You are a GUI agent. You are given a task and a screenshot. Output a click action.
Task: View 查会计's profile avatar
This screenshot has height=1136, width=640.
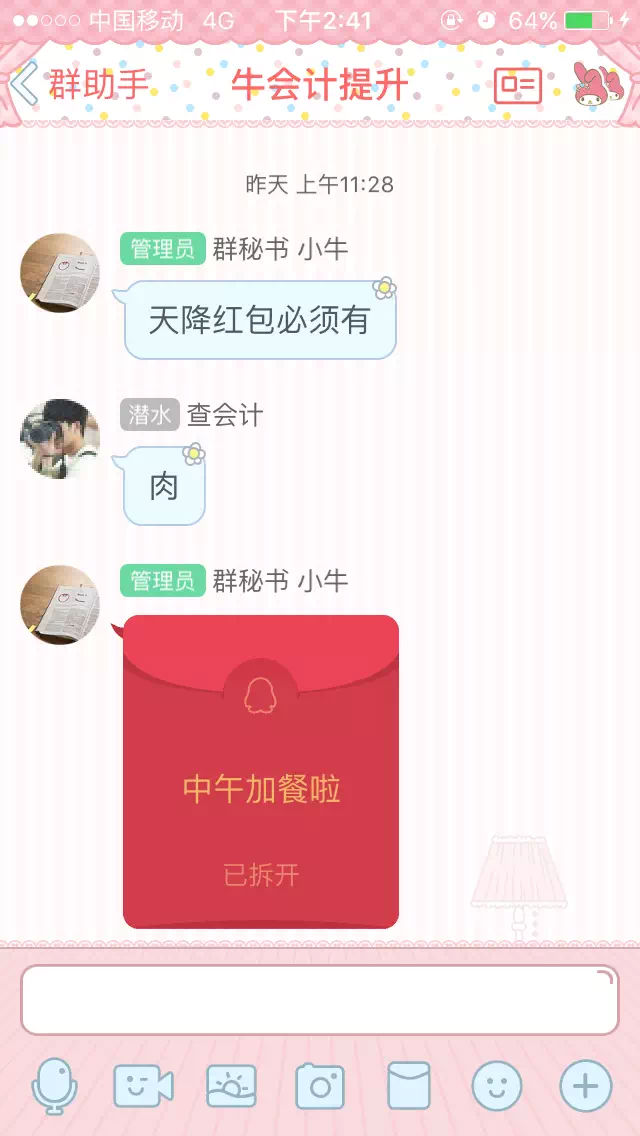pyautogui.click(x=60, y=439)
